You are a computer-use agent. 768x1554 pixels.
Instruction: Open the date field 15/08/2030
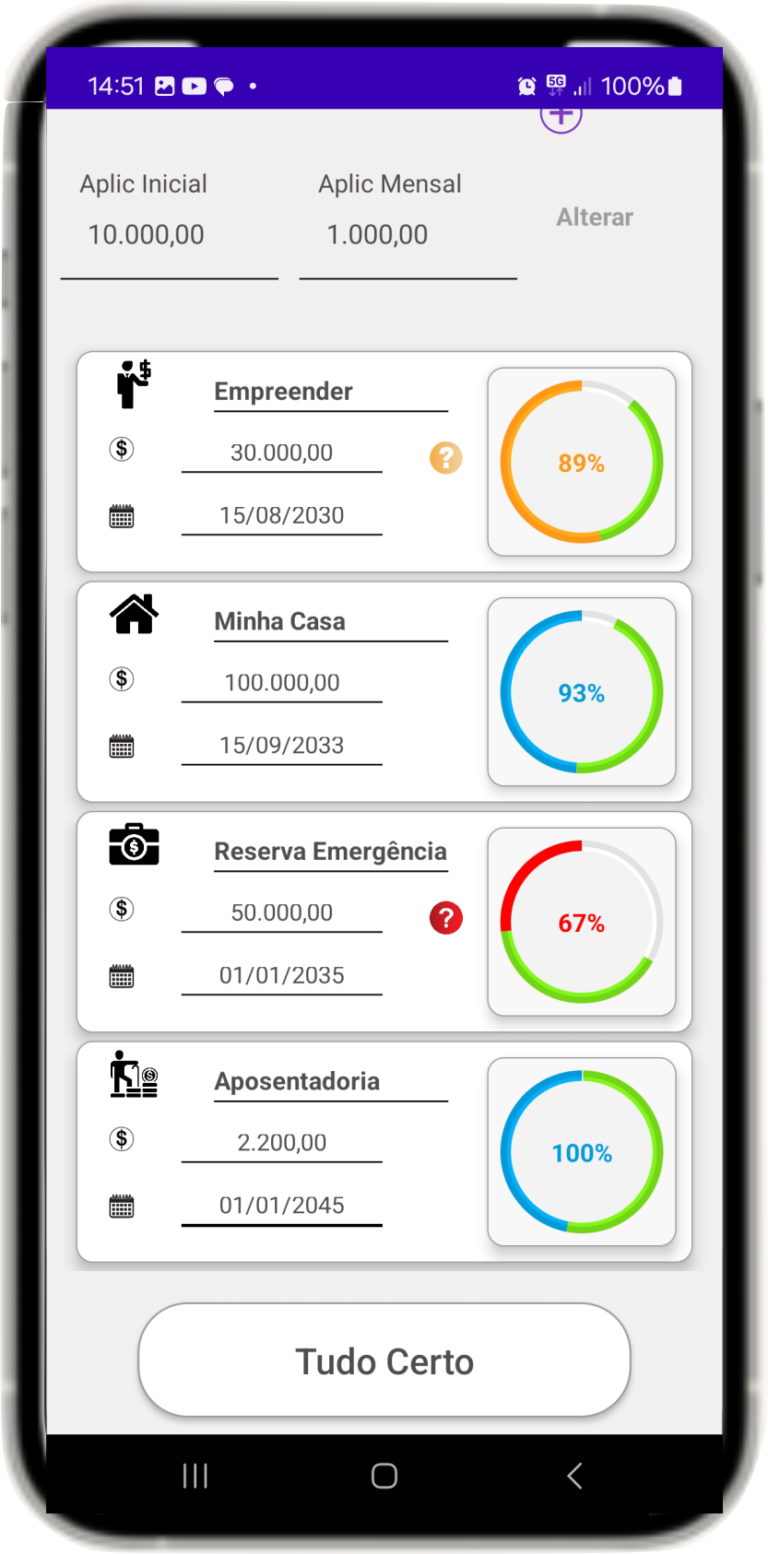tap(281, 516)
